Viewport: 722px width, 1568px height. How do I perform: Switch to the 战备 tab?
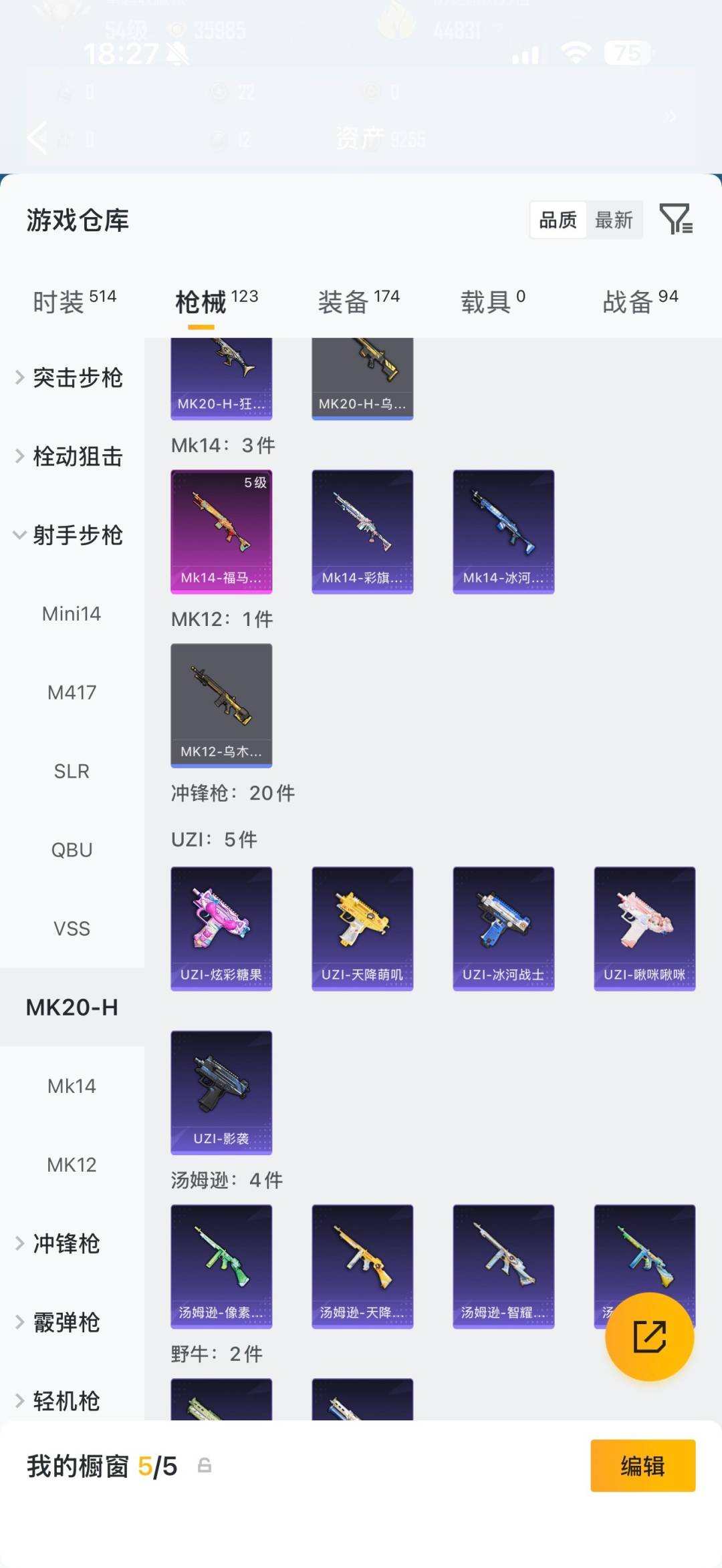pyautogui.click(x=640, y=301)
